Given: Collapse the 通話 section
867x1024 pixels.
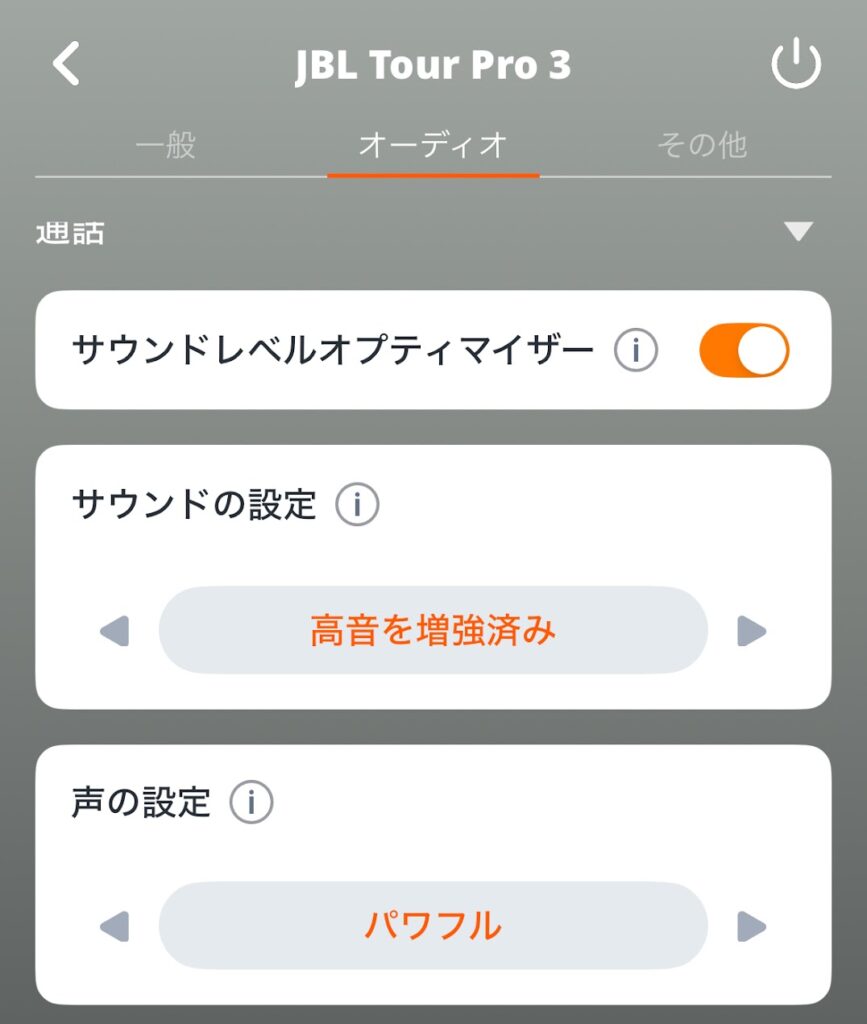Looking at the screenshot, I should click(x=798, y=232).
